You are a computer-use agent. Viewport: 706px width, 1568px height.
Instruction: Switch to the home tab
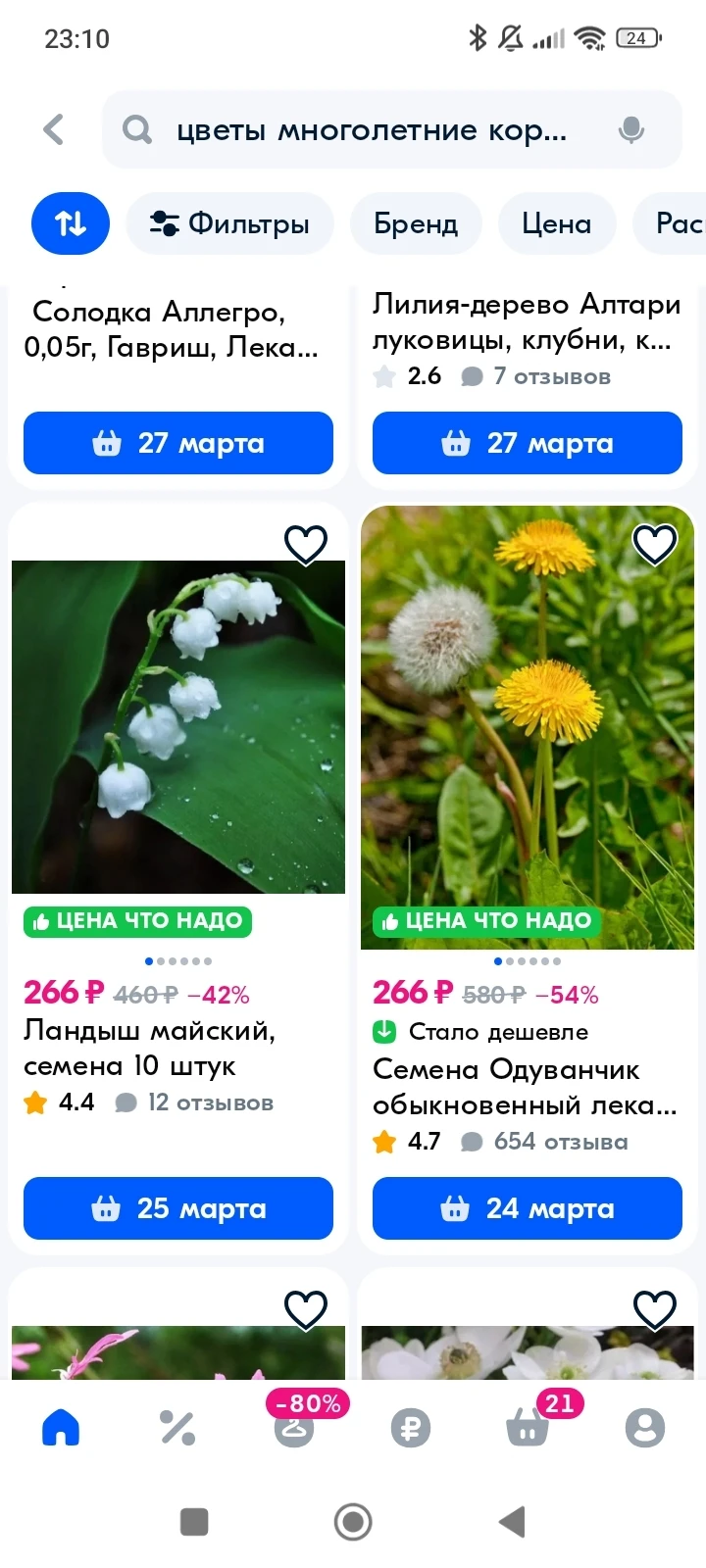61,1428
